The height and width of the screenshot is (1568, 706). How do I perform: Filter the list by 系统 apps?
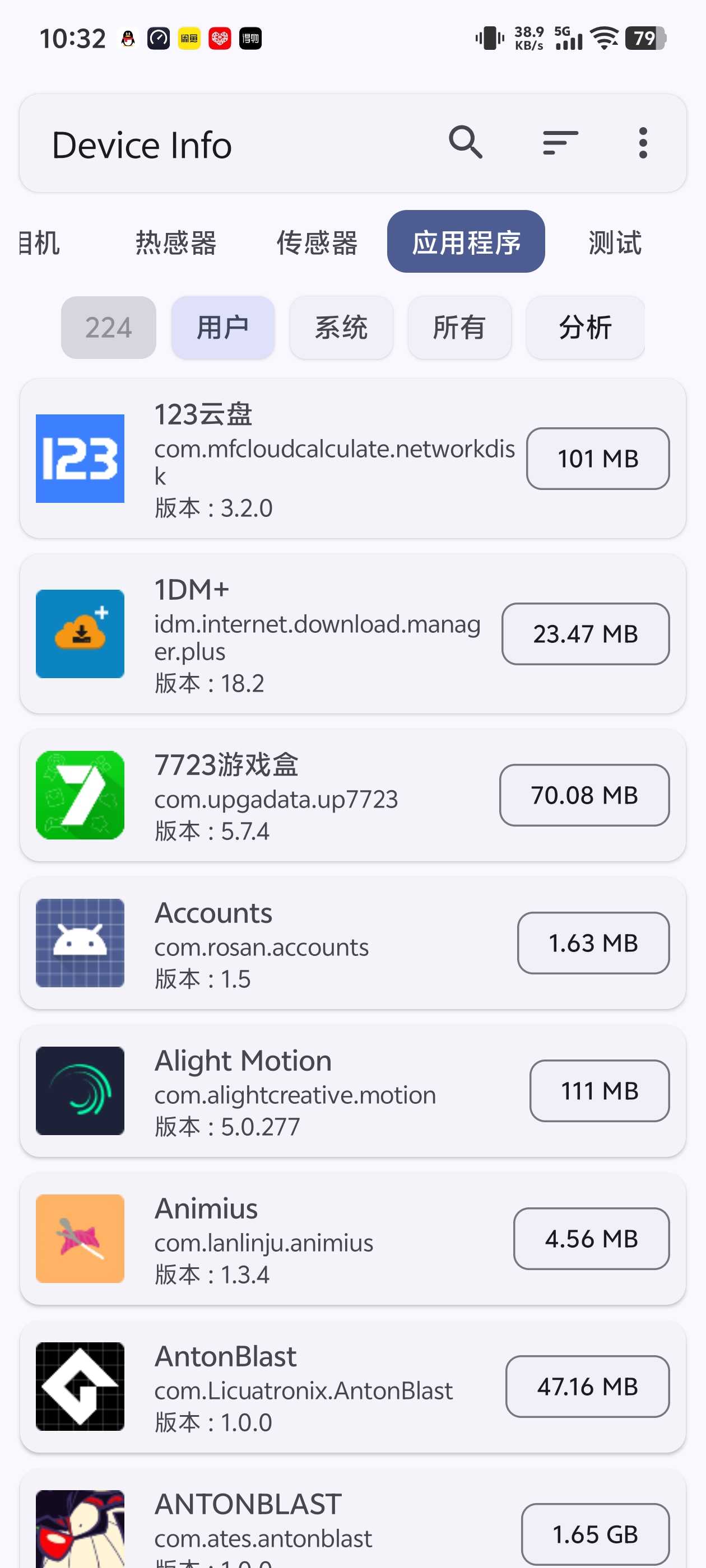coord(341,328)
